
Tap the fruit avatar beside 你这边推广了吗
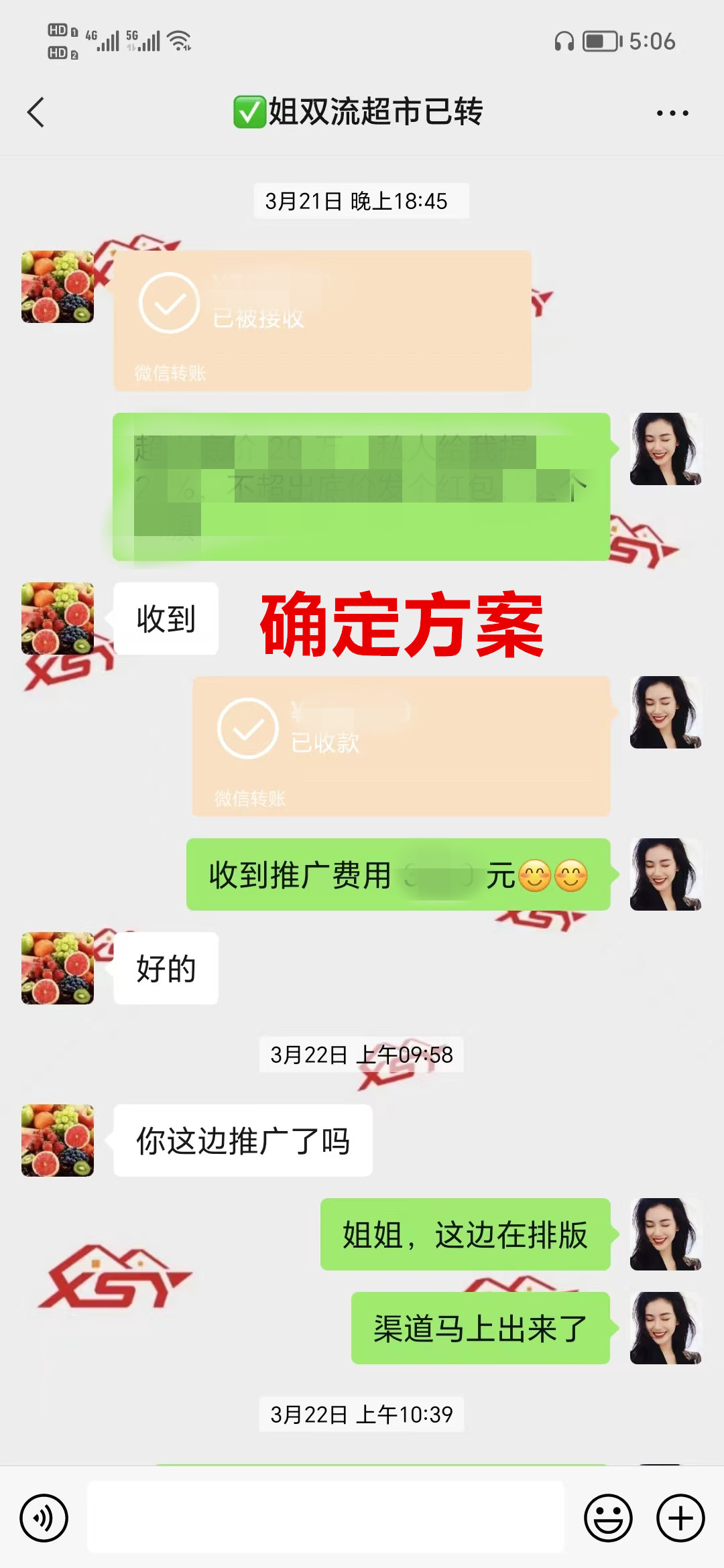(58, 1140)
